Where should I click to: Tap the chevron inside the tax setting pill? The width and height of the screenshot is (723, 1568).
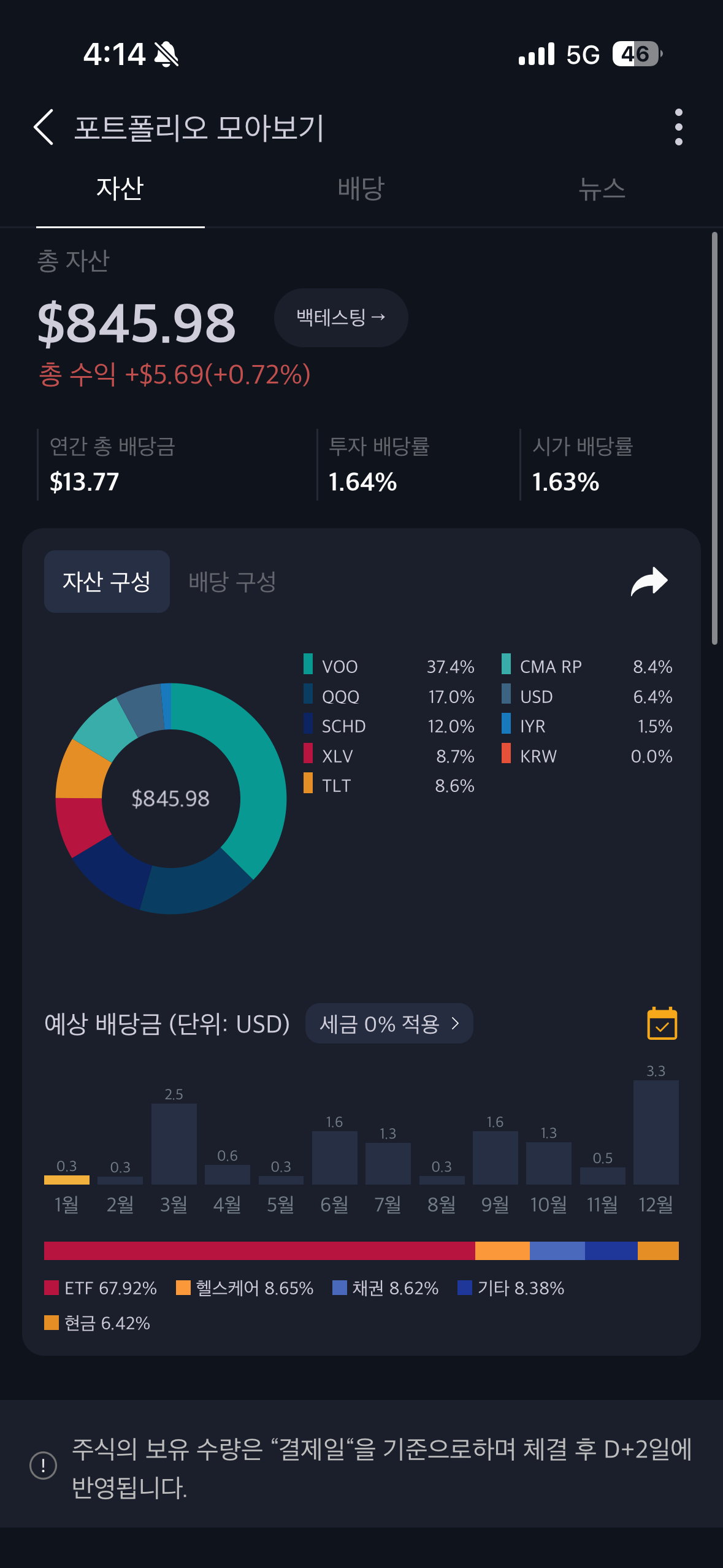(456, 1023)
